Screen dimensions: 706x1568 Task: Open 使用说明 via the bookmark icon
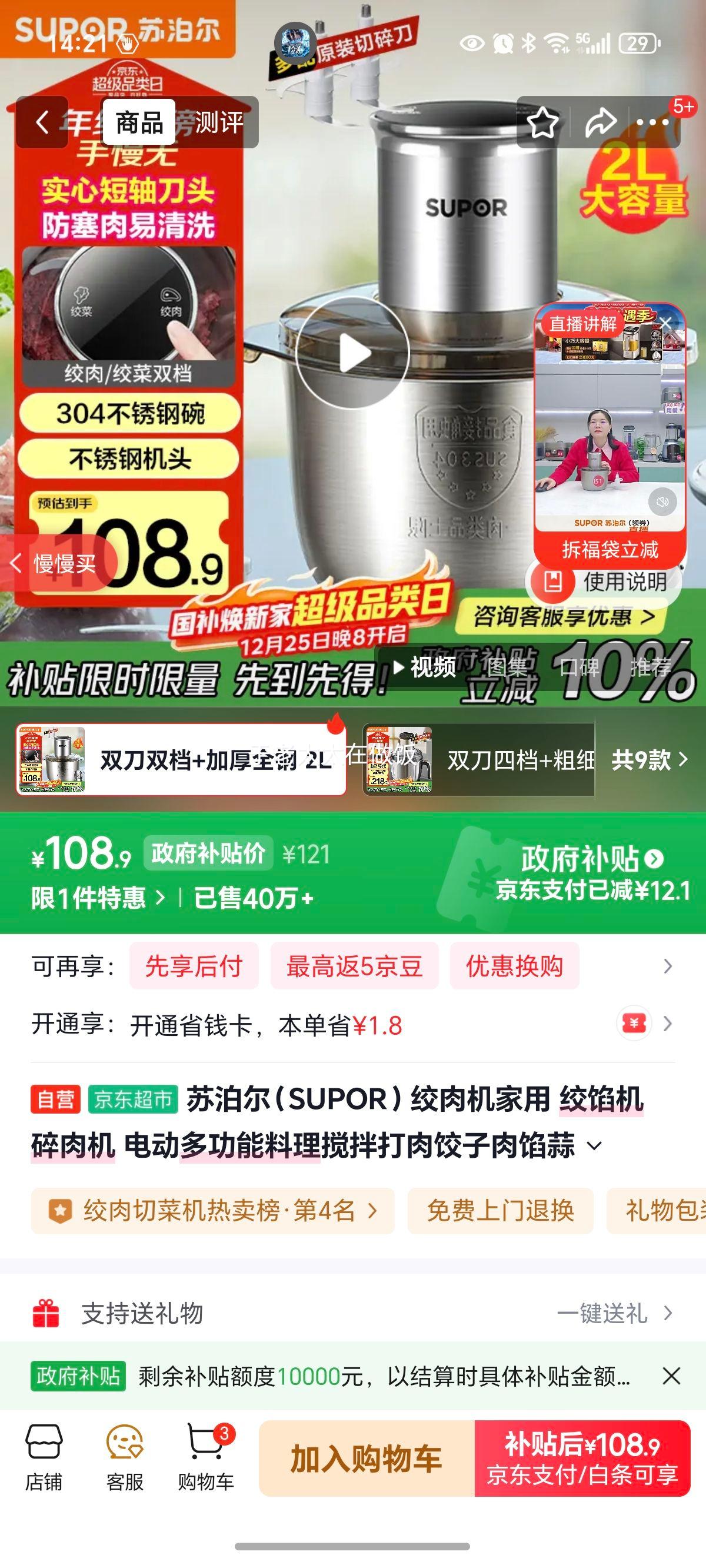pyautogui.click(x=554, y=581)
